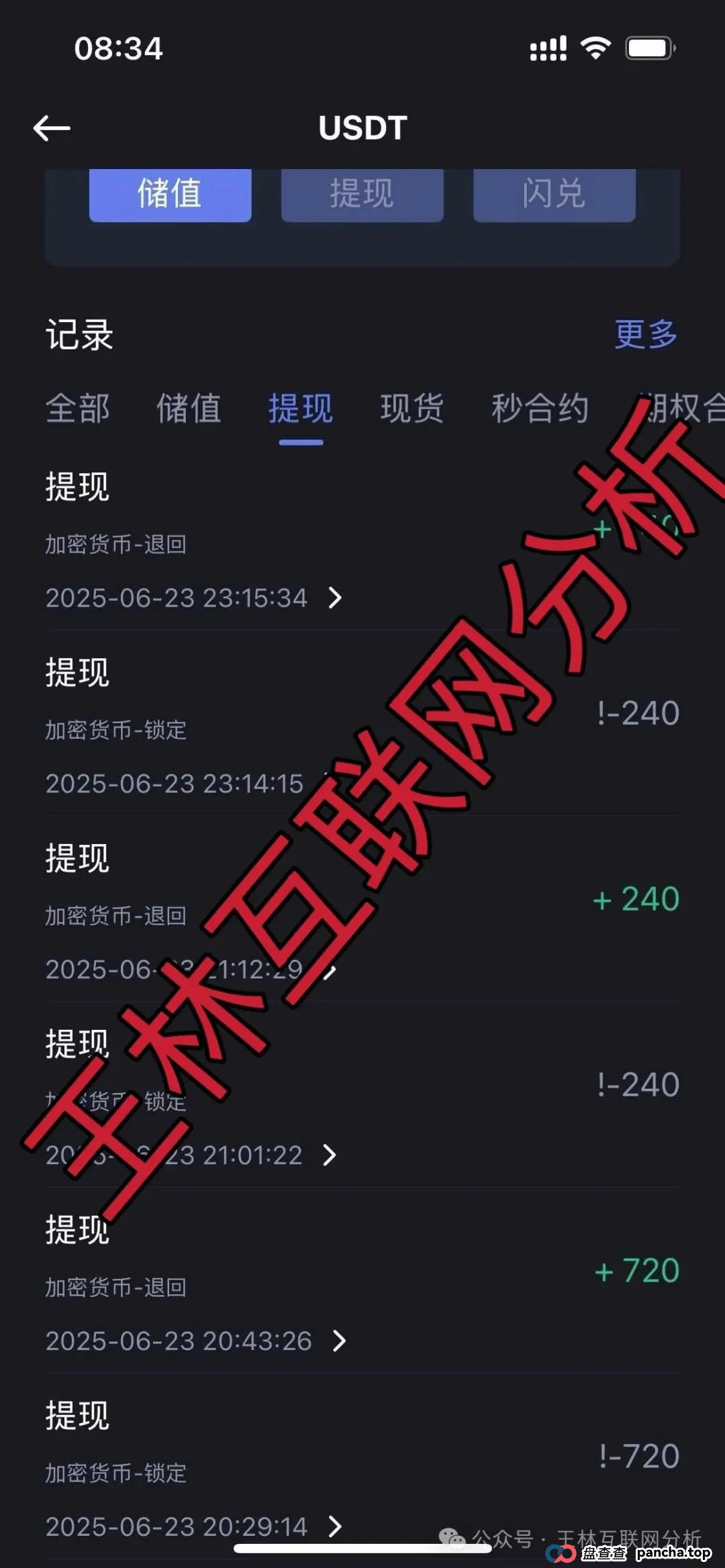Select the -240 locked record row
The image size is (725, 1568).
coord(362,714)
